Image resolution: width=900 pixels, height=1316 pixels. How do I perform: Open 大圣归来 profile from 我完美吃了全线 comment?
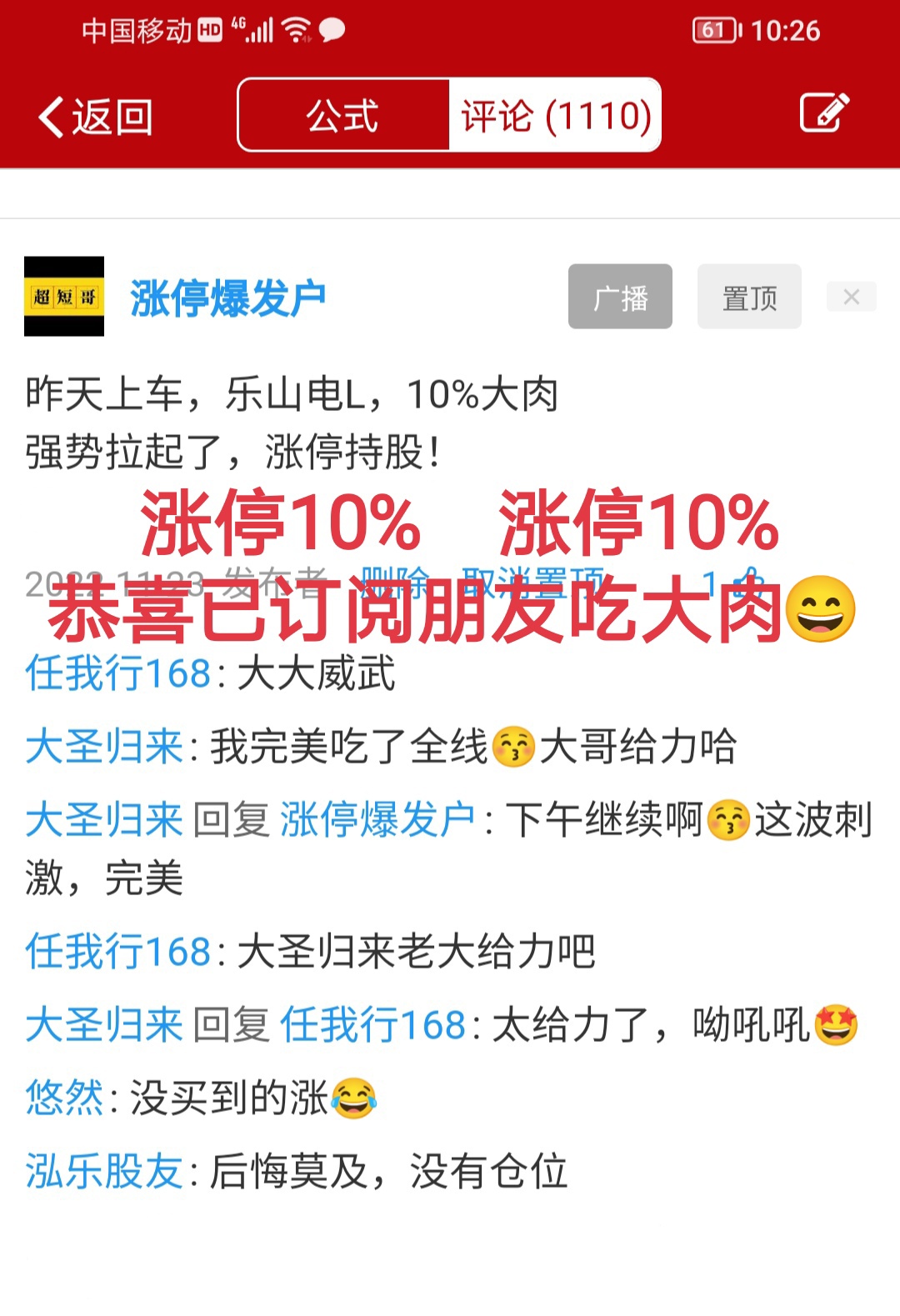(104, 746)
